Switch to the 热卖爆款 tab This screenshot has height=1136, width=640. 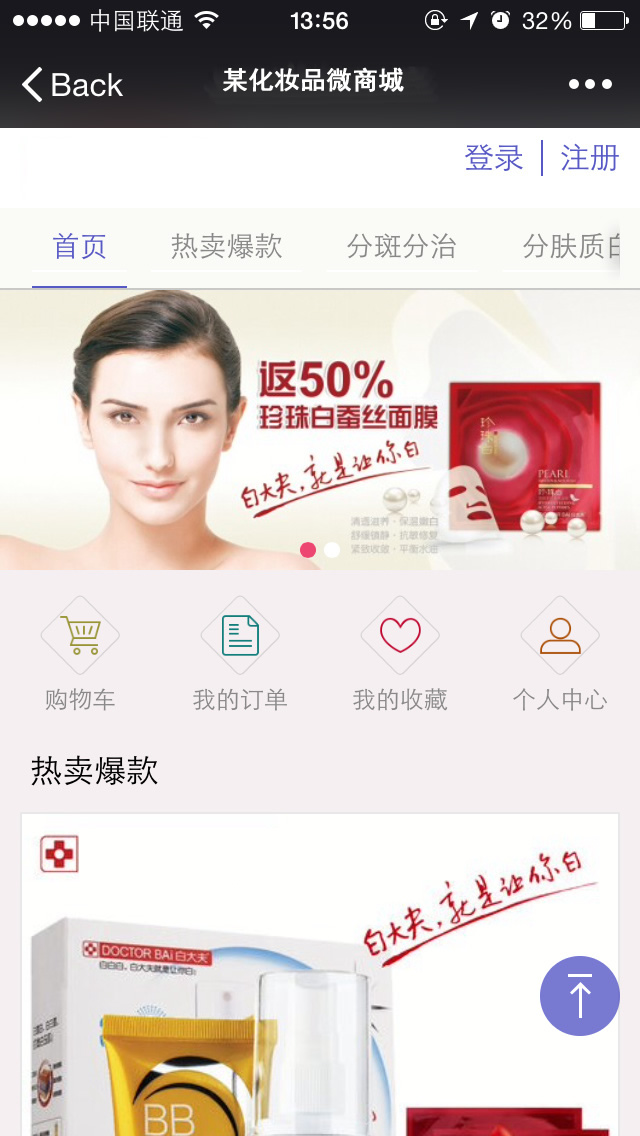[x=226, y=246]
